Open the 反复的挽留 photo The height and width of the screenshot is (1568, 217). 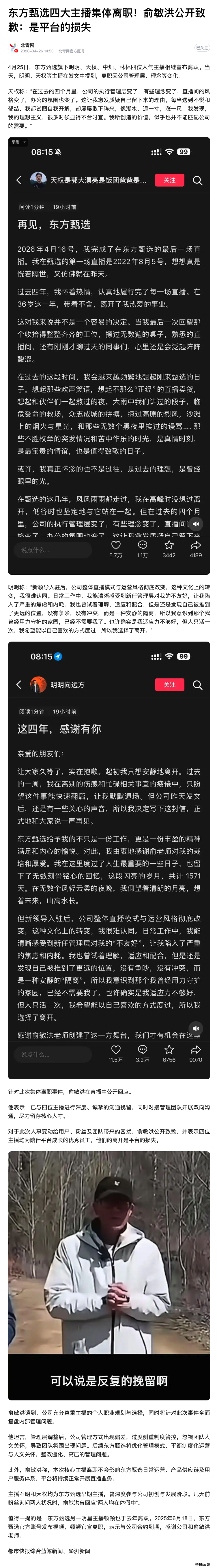click(x=108, y=1275)
